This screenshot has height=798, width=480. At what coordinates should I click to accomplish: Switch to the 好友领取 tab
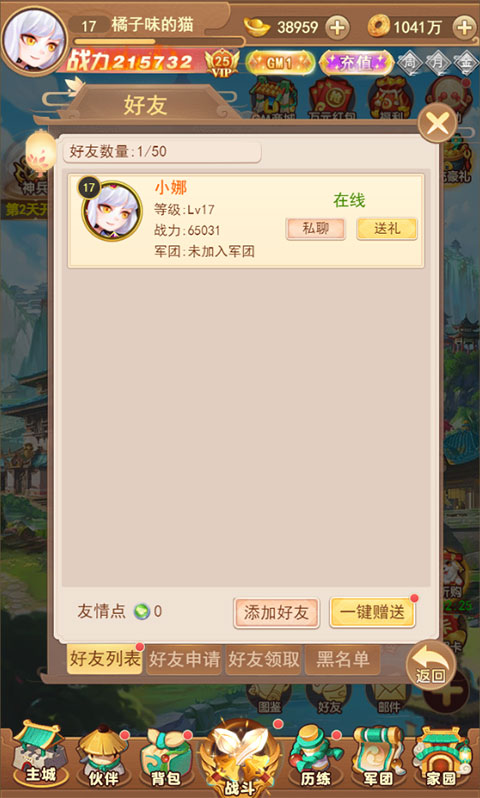tap(264, 660)
